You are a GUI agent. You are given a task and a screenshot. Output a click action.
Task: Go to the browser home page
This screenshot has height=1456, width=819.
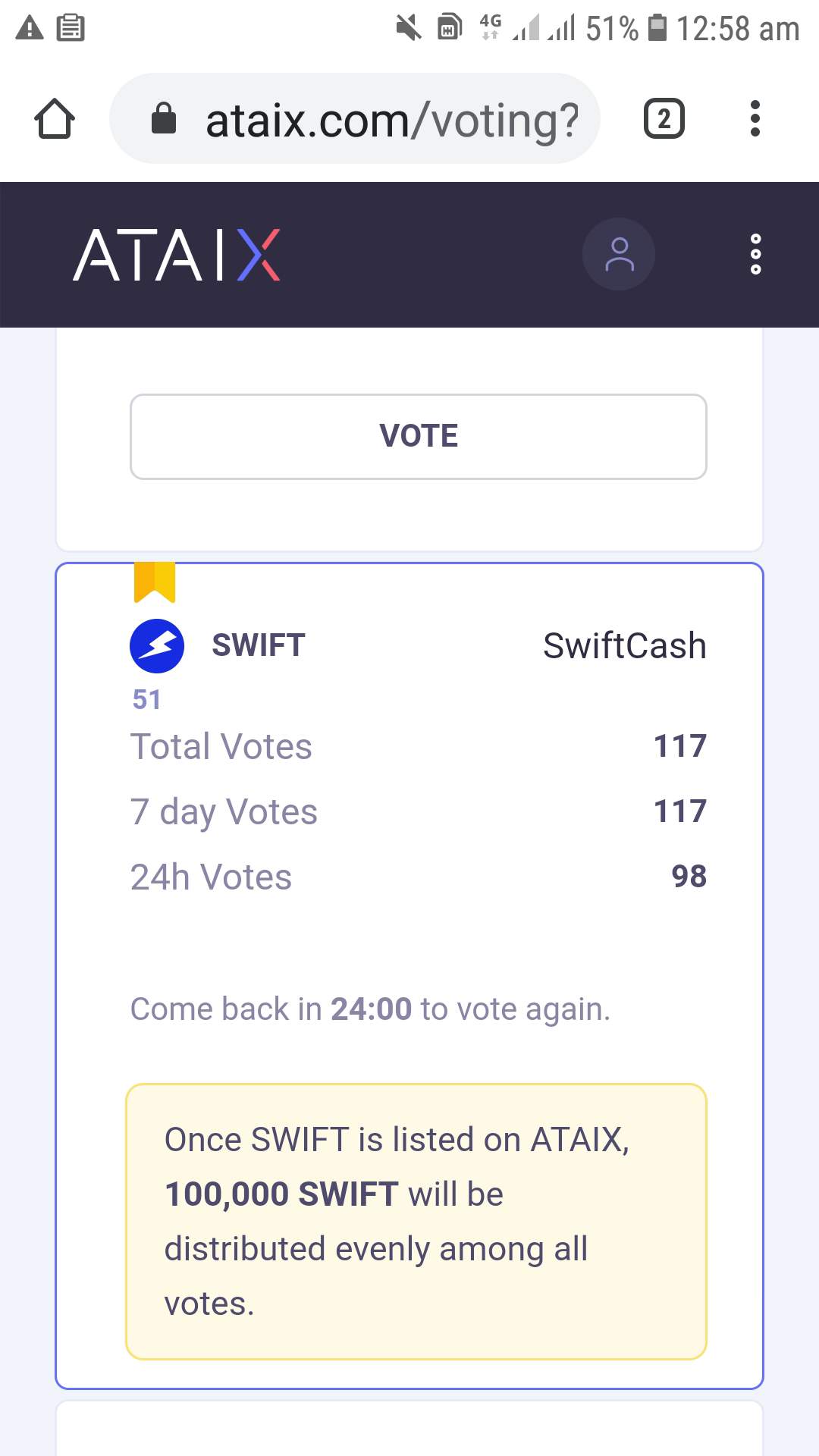(x=55, y=118)
